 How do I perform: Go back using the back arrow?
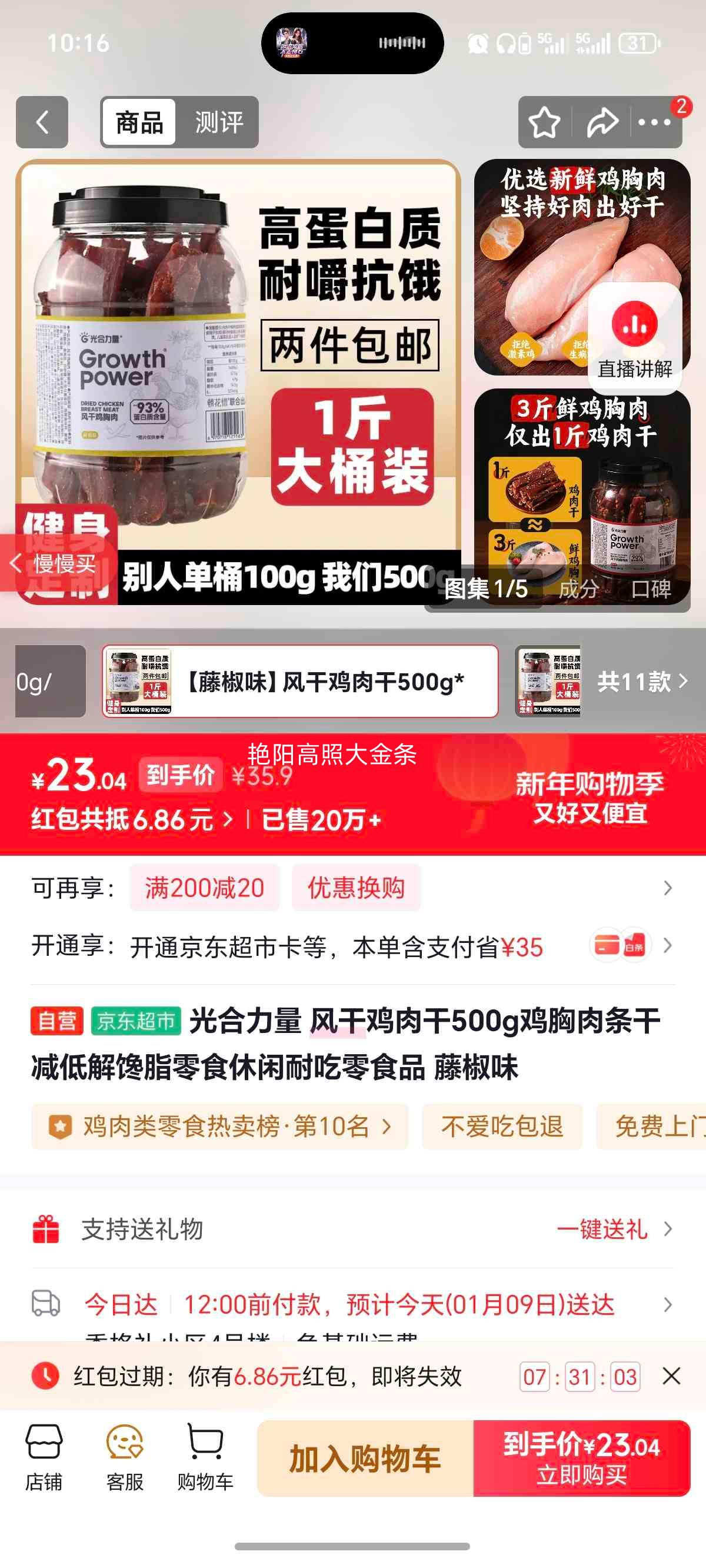(x=40, y=122)
